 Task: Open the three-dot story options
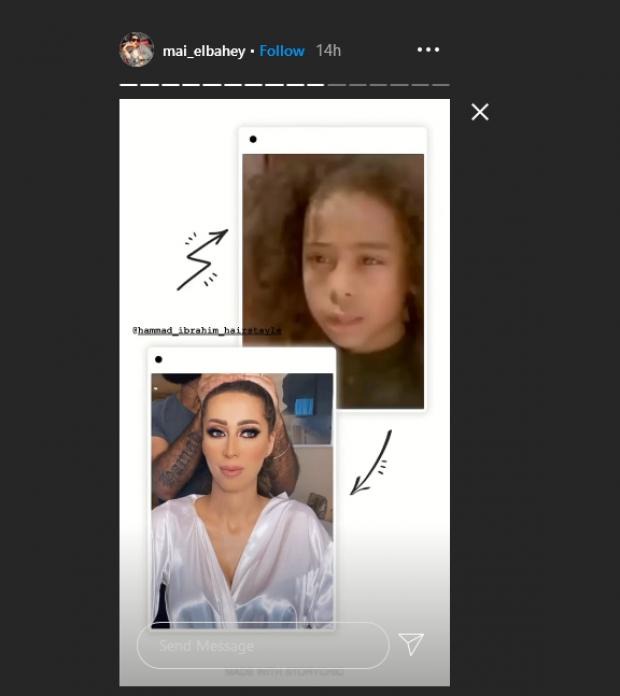point(428,50)
